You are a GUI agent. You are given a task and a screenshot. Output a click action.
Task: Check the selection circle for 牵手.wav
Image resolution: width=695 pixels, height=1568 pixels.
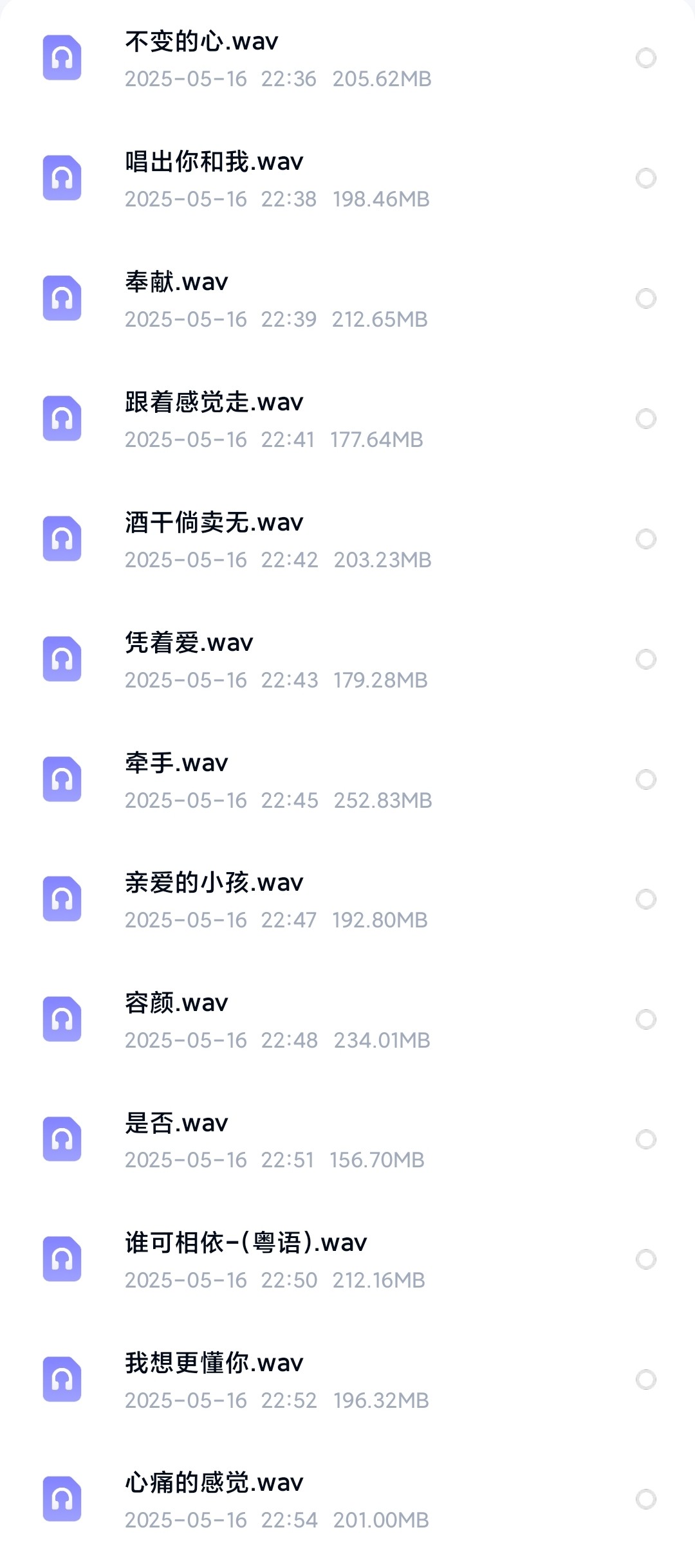click(x=645, y=779)
